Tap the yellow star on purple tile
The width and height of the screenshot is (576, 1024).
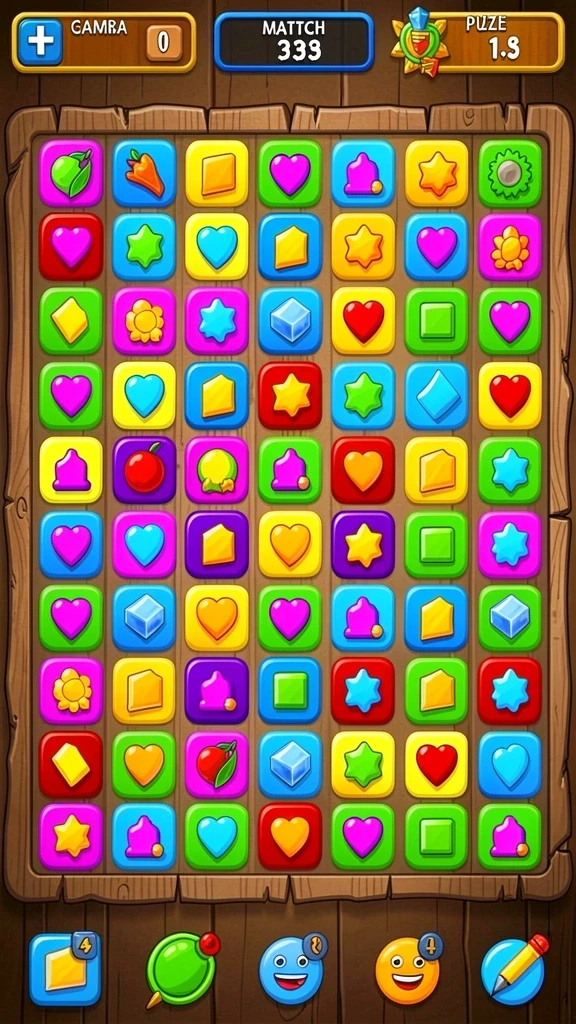364,545
